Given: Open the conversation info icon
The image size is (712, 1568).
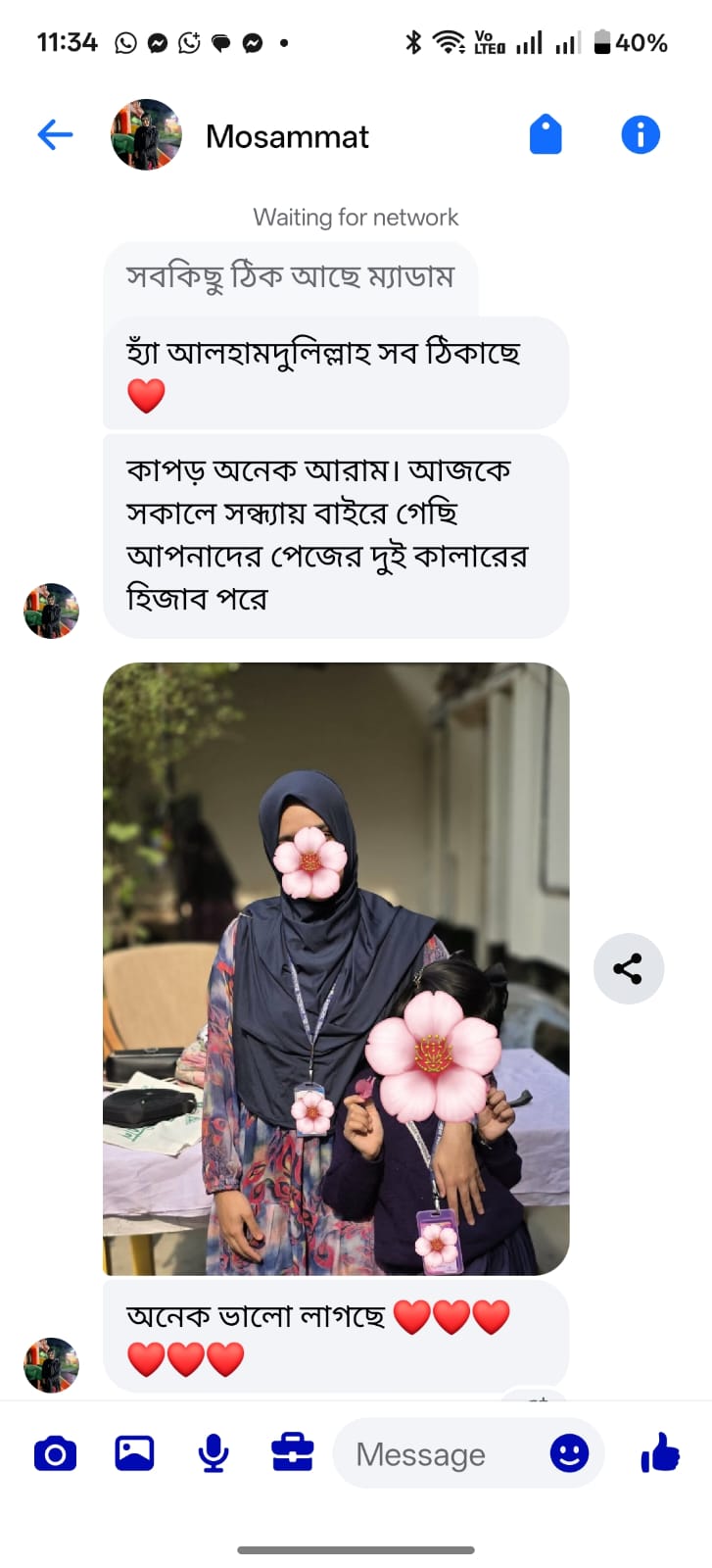Looking at the screenshot, I should (641, 135).
